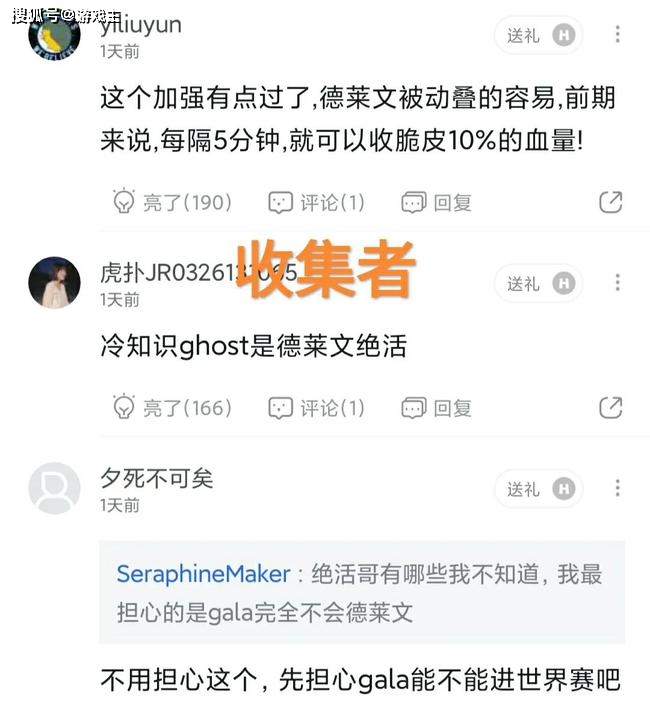The width and height of the screenshot is (650, 719).
Task: Send a gift to yiliuyun's comment
Action: pos(538,35)
